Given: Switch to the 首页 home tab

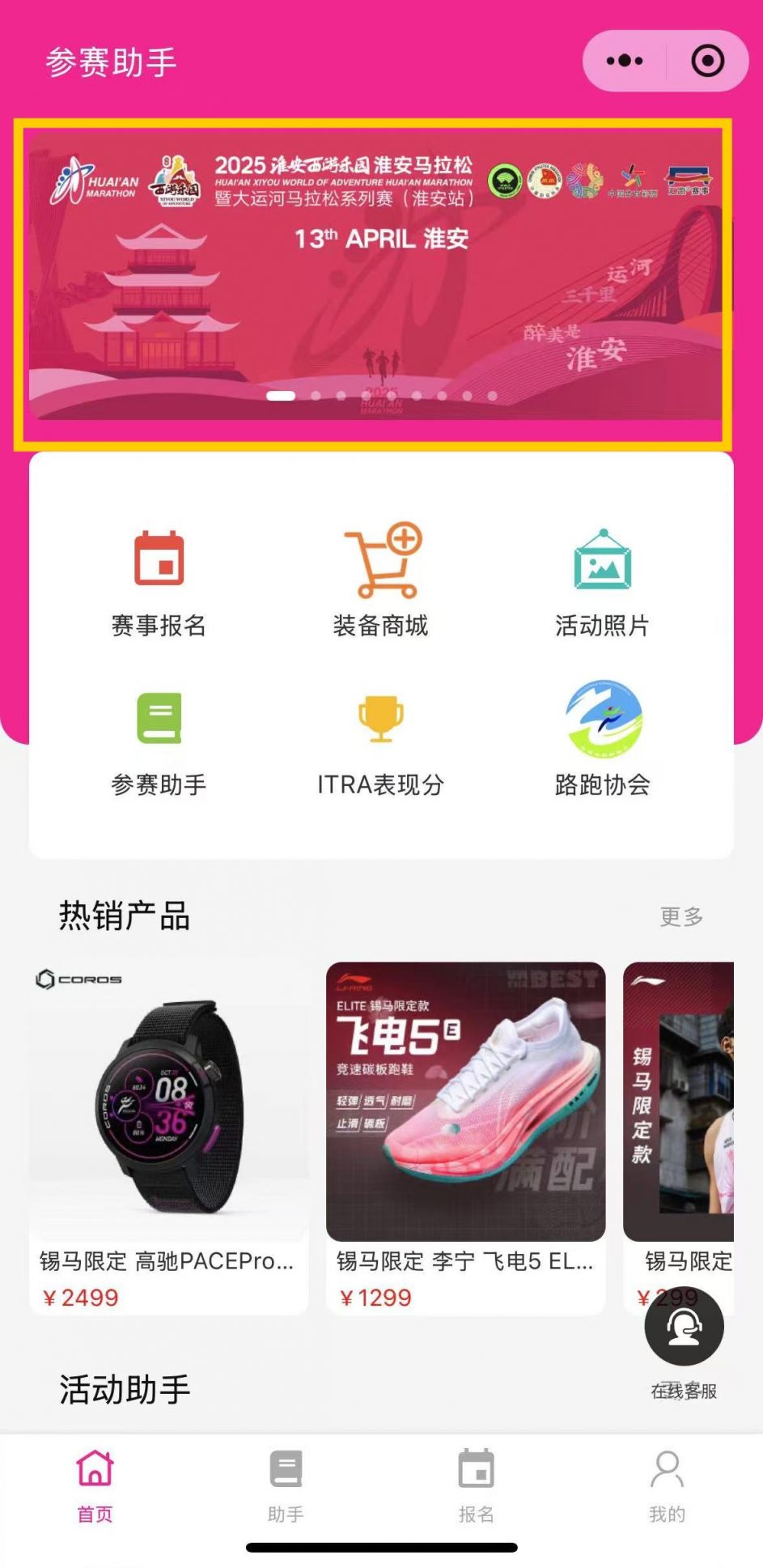Looking at the screenshot, I should (95, 1486).
